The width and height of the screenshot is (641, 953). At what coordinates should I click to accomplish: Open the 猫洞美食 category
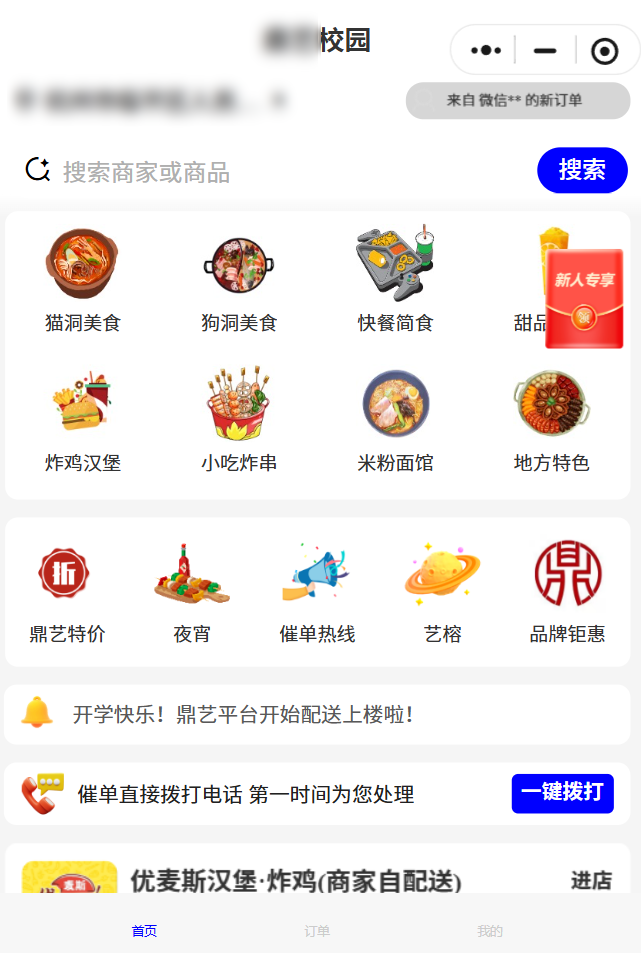tap(83, 281)
